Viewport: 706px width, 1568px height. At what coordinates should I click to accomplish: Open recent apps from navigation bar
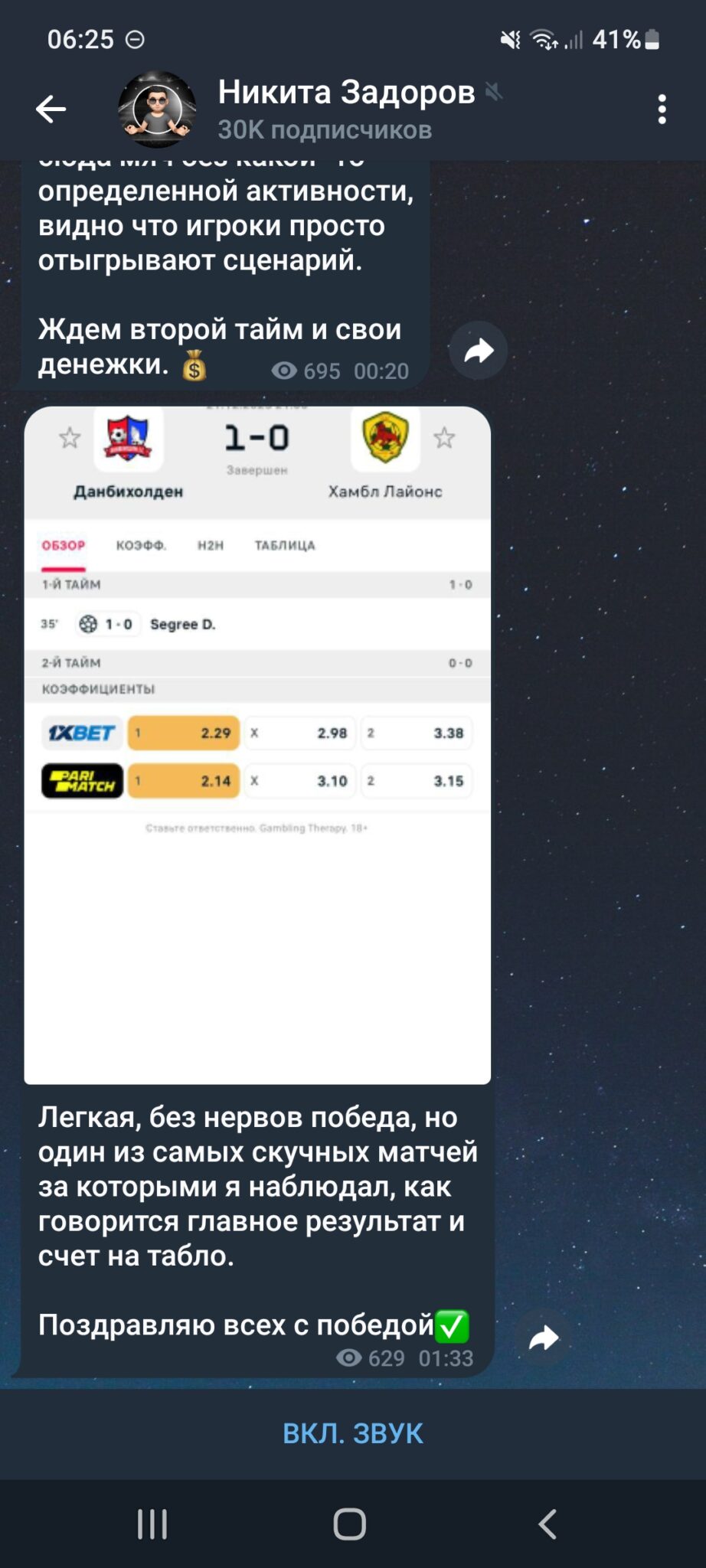click(152, 1524)
